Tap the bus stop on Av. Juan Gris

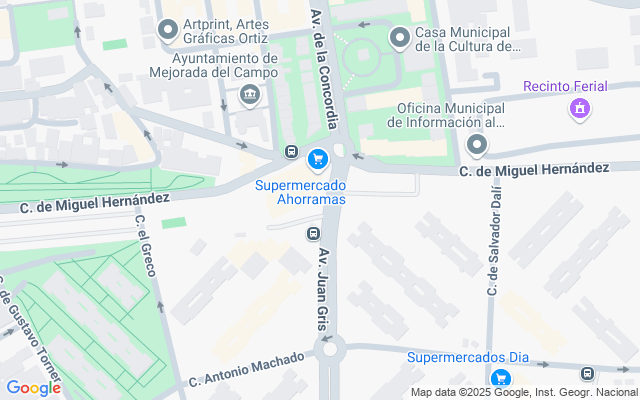click(x=313, y=234)
